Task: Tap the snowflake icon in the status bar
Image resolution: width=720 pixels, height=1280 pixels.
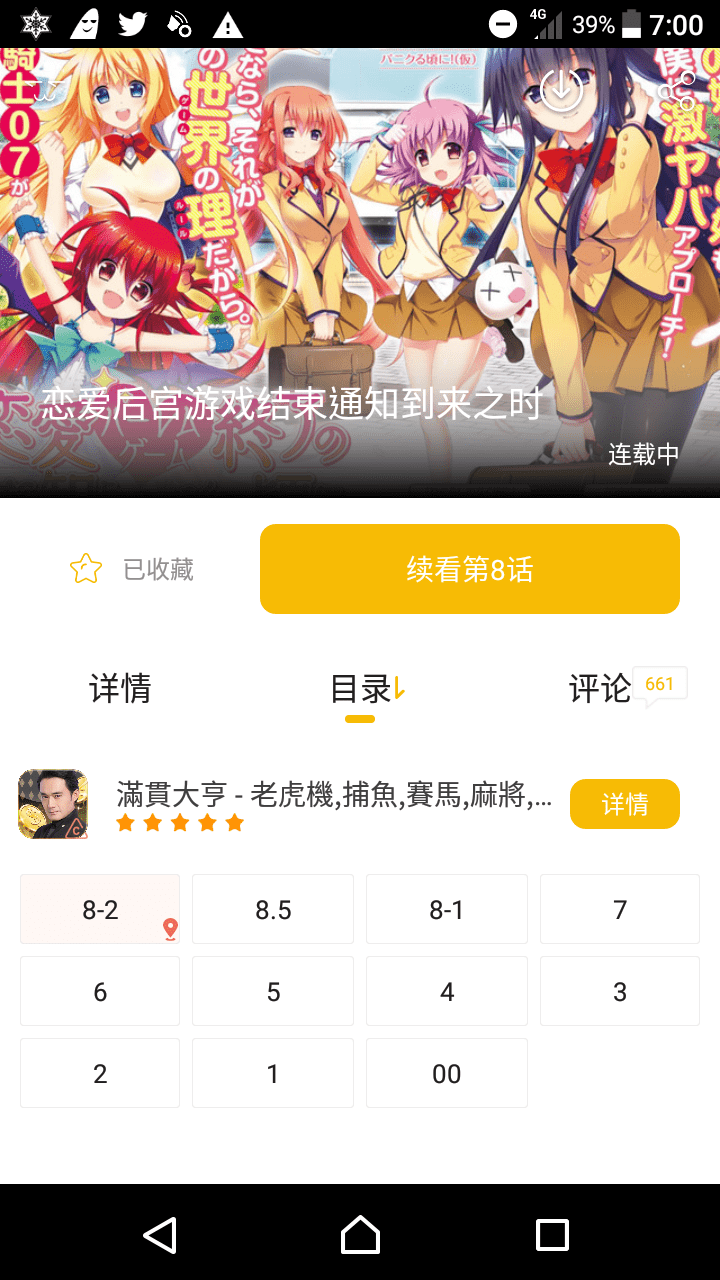Action: [x=33, y=22]
